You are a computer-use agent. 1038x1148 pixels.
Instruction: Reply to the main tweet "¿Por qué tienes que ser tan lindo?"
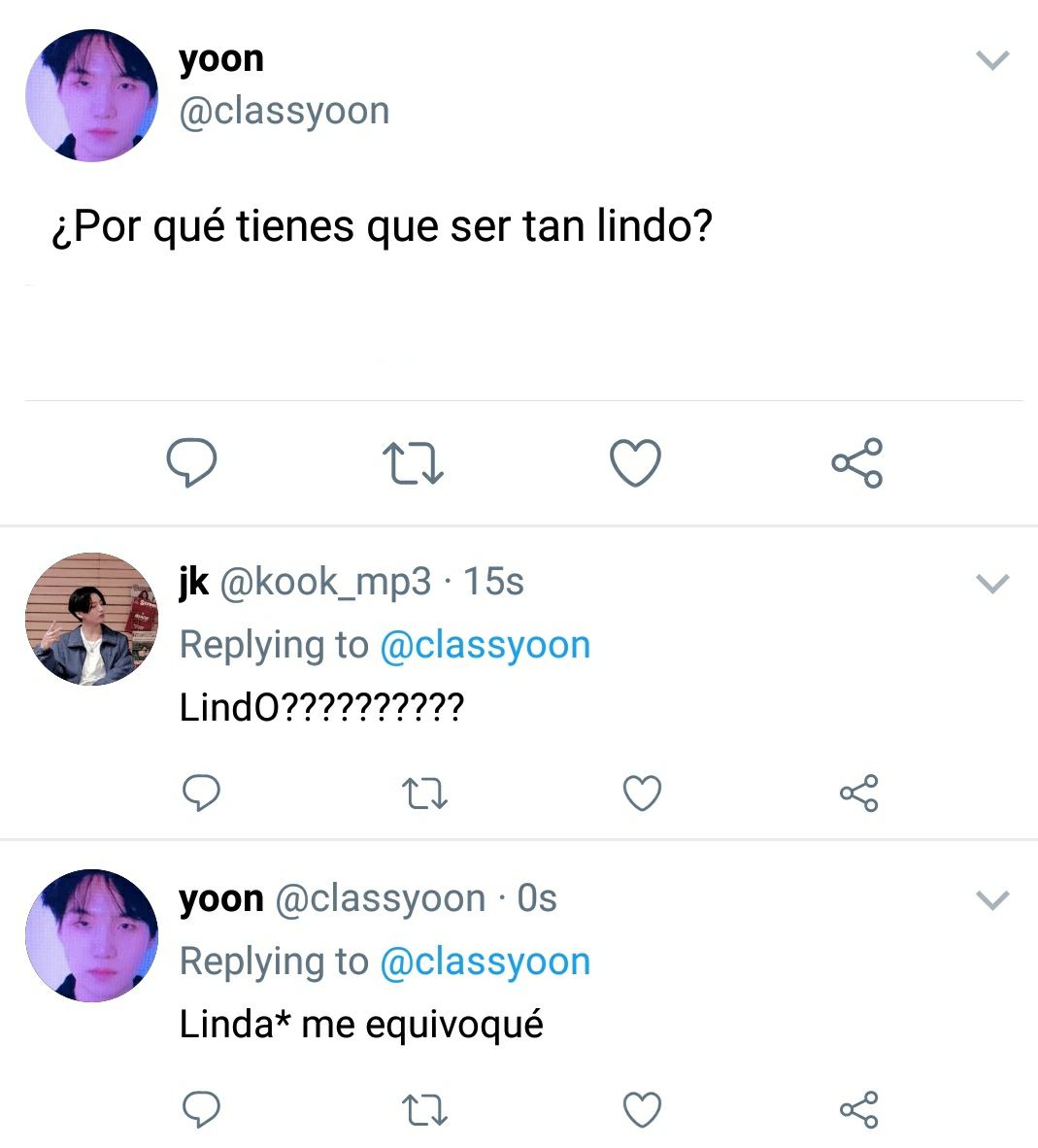pyautogui.click(x=191, y=462)
